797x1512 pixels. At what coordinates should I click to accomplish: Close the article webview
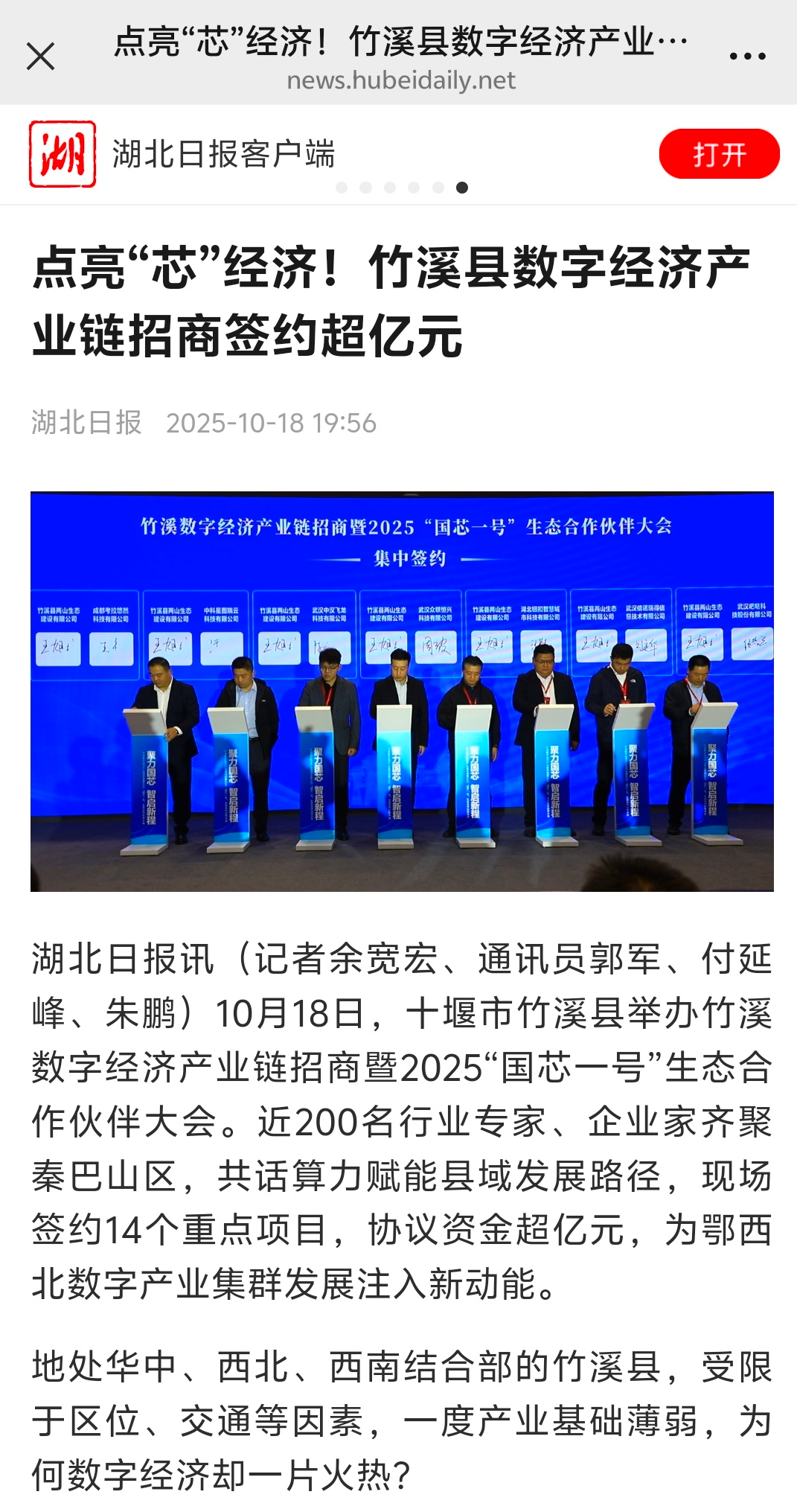[x=40, y=56]
